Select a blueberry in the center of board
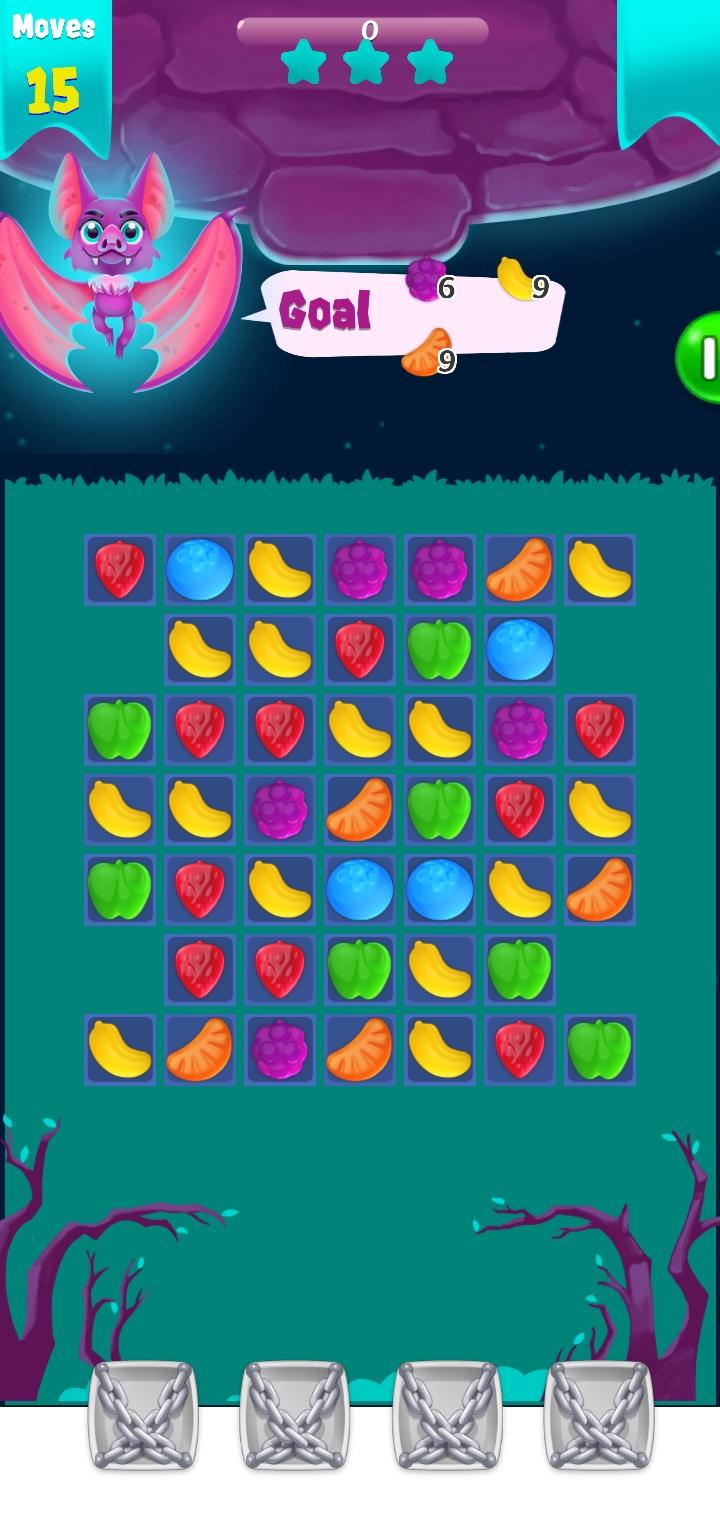This screenshot has height=1520, width=720. tap(360, 890)
